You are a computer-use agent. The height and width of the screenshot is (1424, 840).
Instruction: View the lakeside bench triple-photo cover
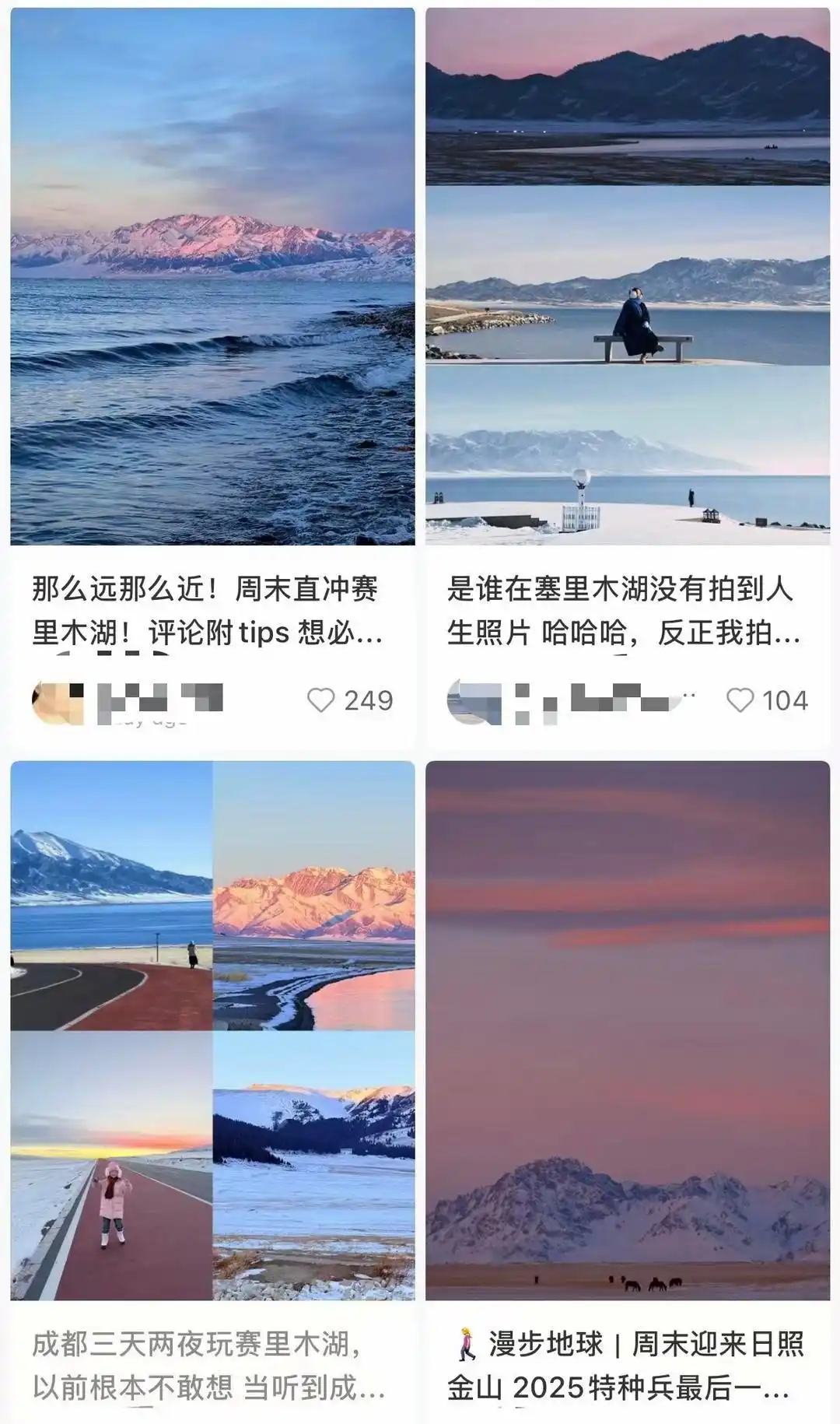(x=630, y=280)
